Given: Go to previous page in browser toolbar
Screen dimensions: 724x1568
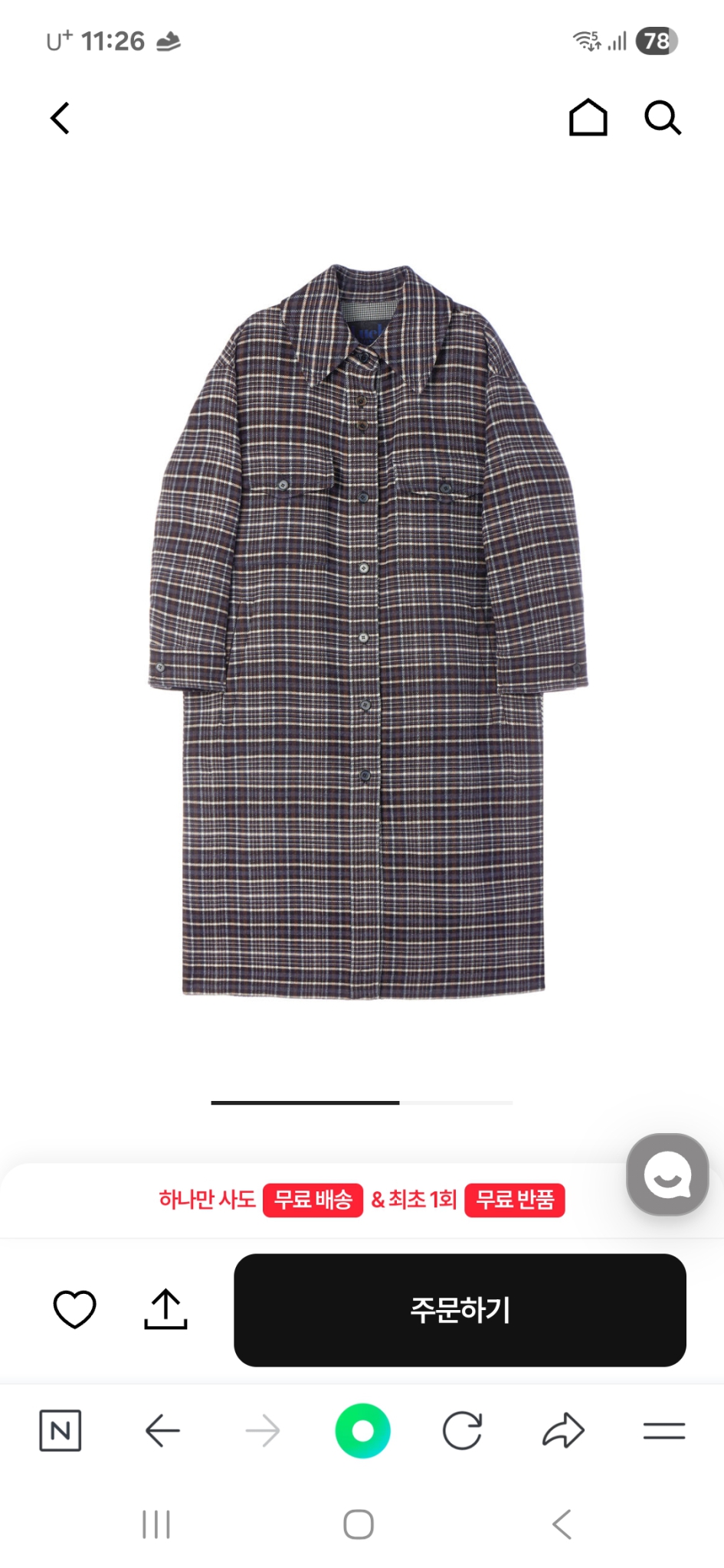Looking at the screenshot, I should coord(162,1430).
